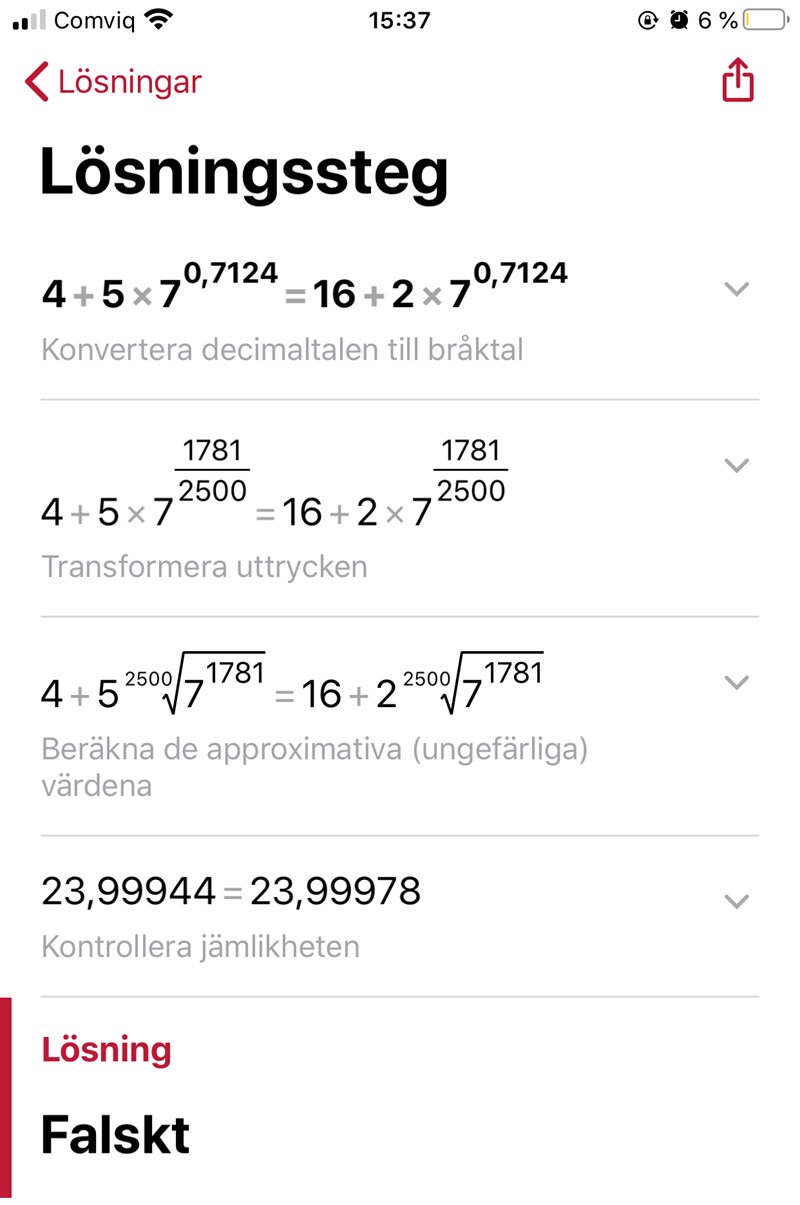Expand the 'Konvertera decimaltalen till bråktal' step
800x1205 pixels.
click(736, 290)
